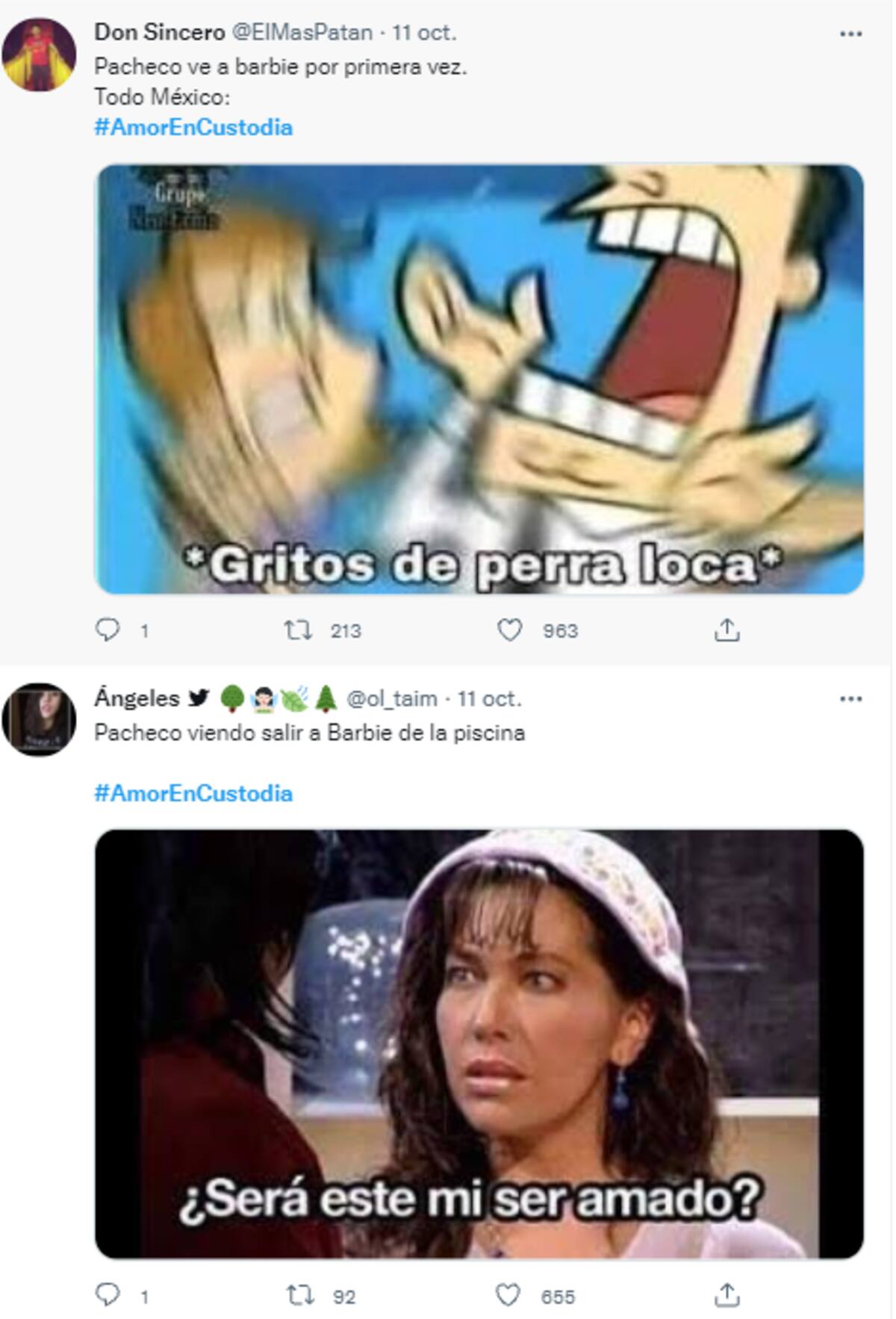The image size is (896, 1319).
Task: Open Ángeles's profile picture
Action: 39,719
